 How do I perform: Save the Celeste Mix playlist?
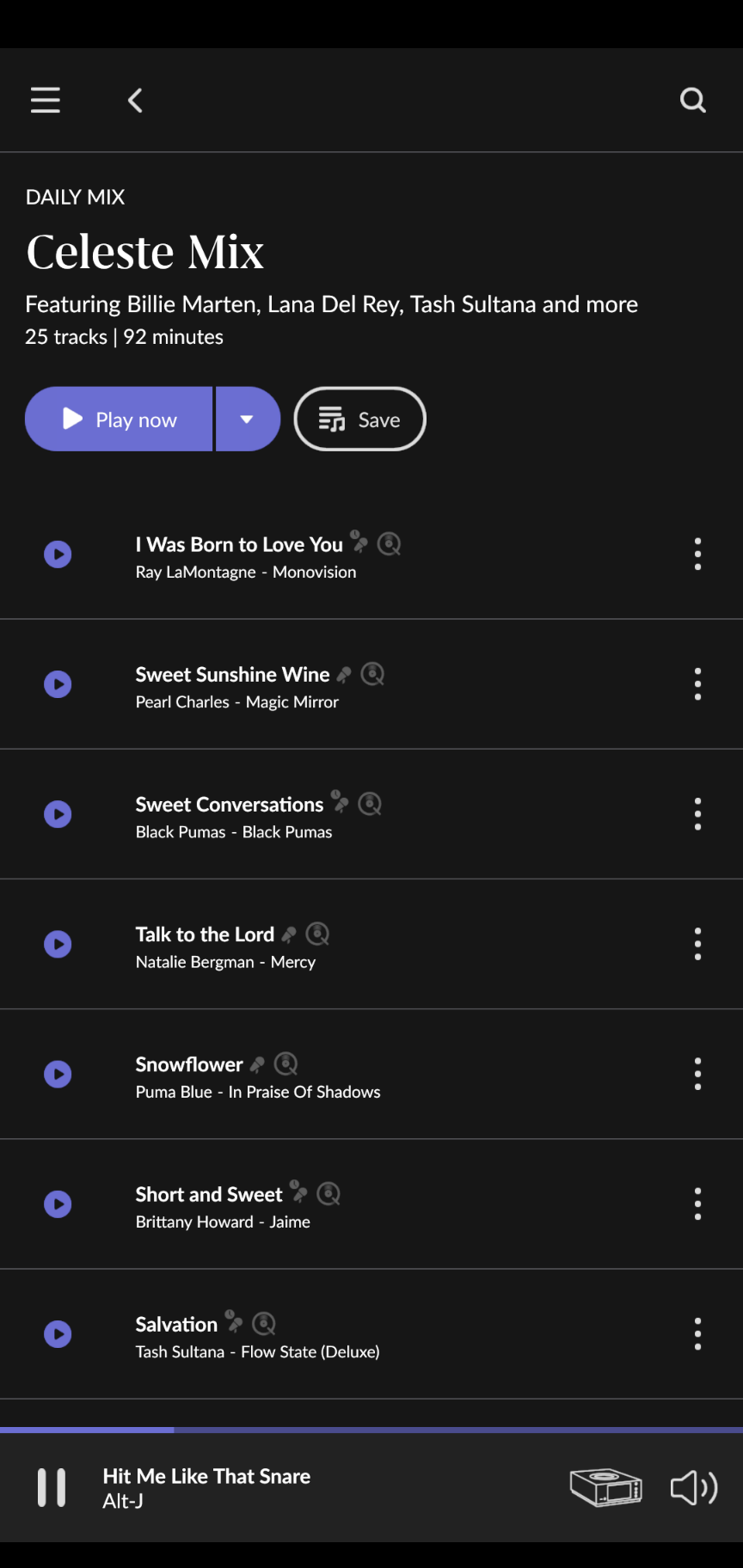pos(360,420)
